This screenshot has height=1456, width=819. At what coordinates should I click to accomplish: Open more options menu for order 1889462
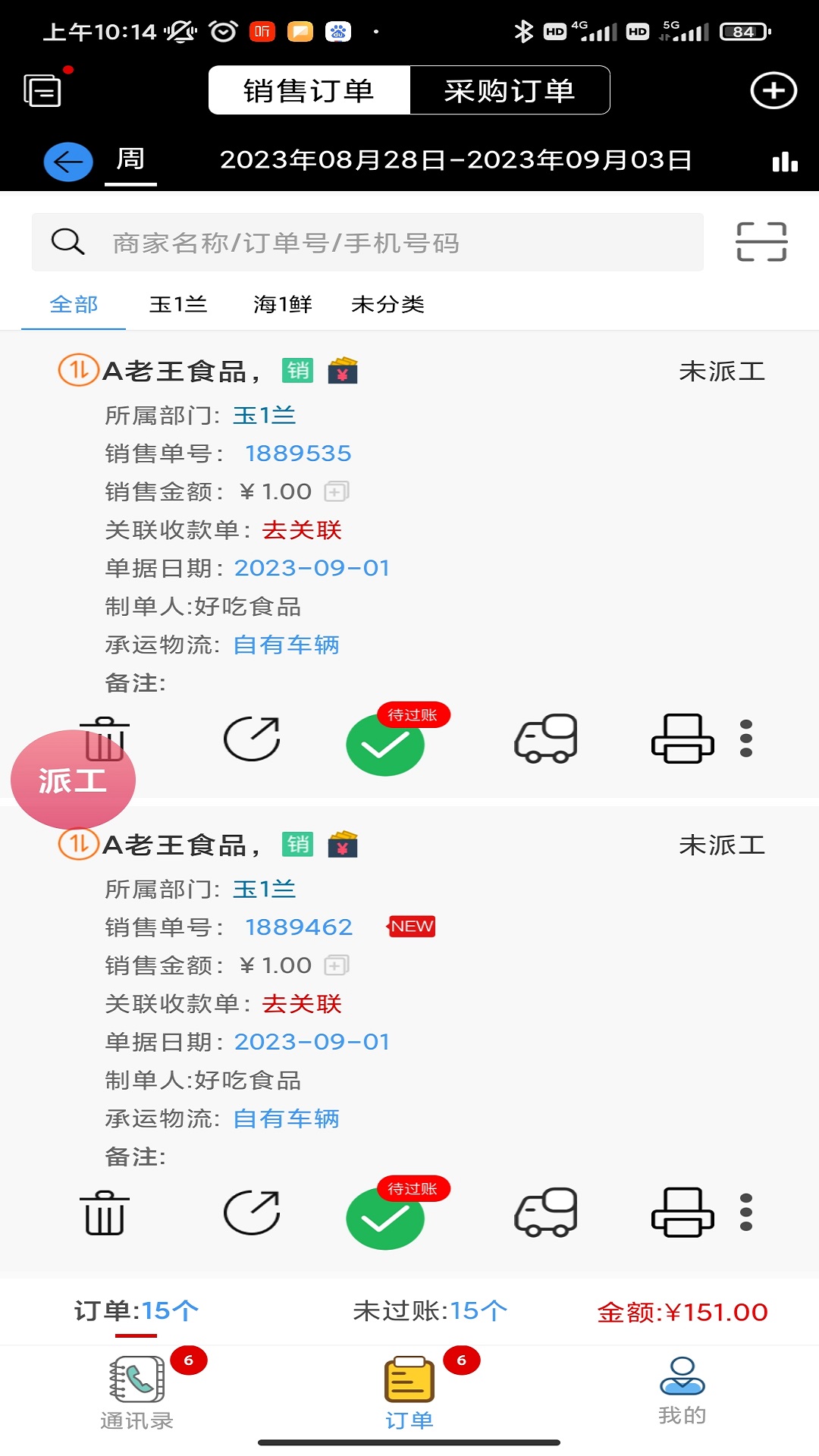click(748, 1214)
